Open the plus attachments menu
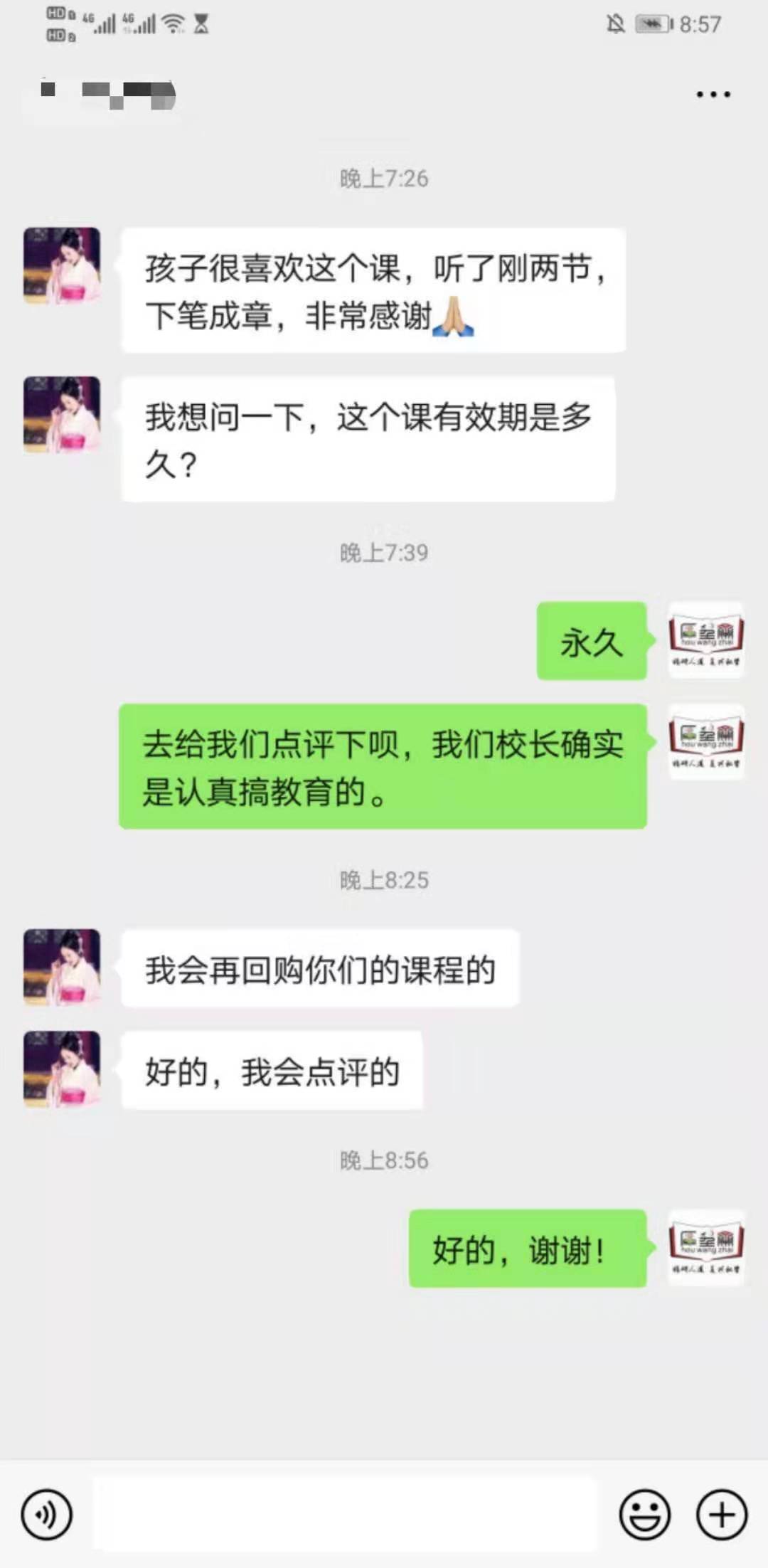Image resolution: width=768 pixels, height=1568 pixels. (x=721, y=1515)
